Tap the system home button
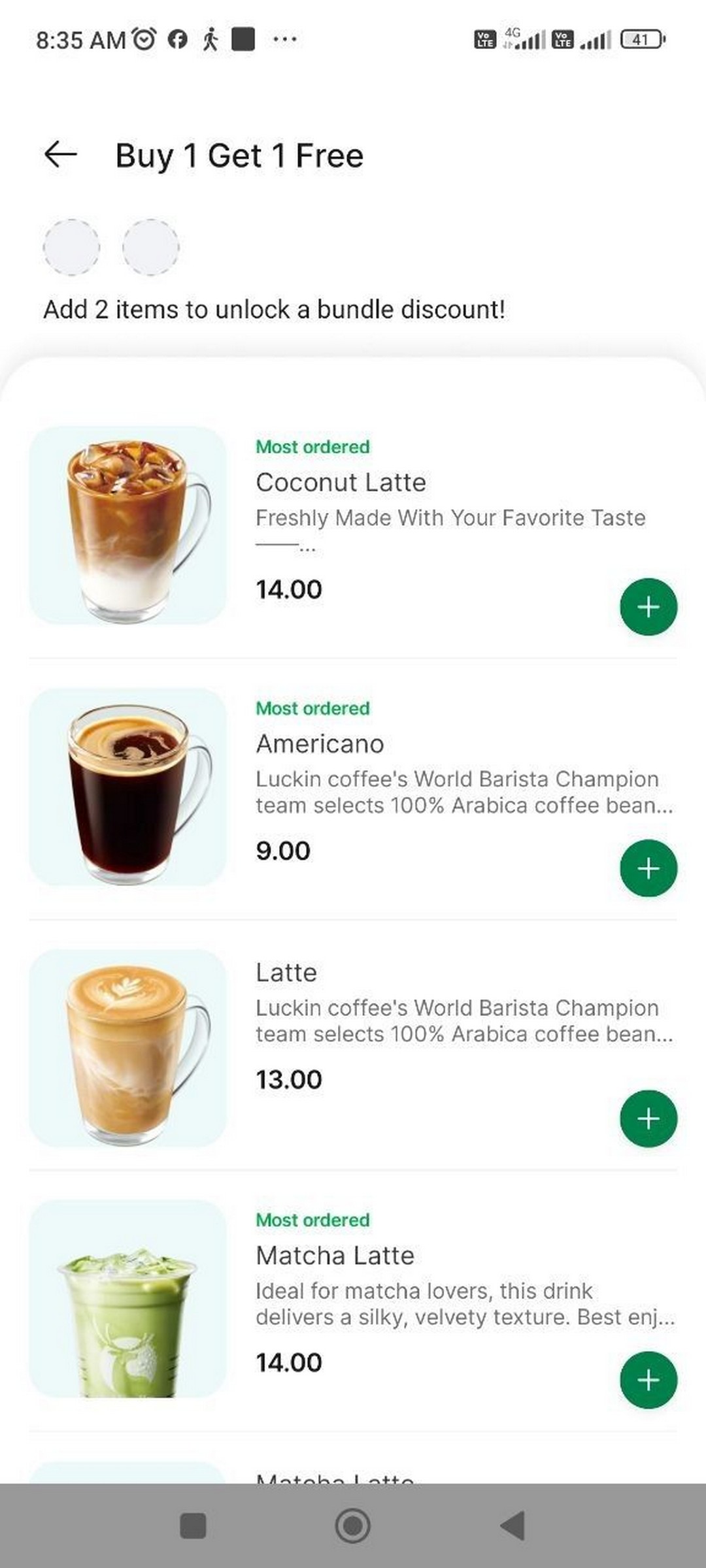The height and width of the screenshot is (1568, 706). pyautogui.click(x=352, y=1526)
